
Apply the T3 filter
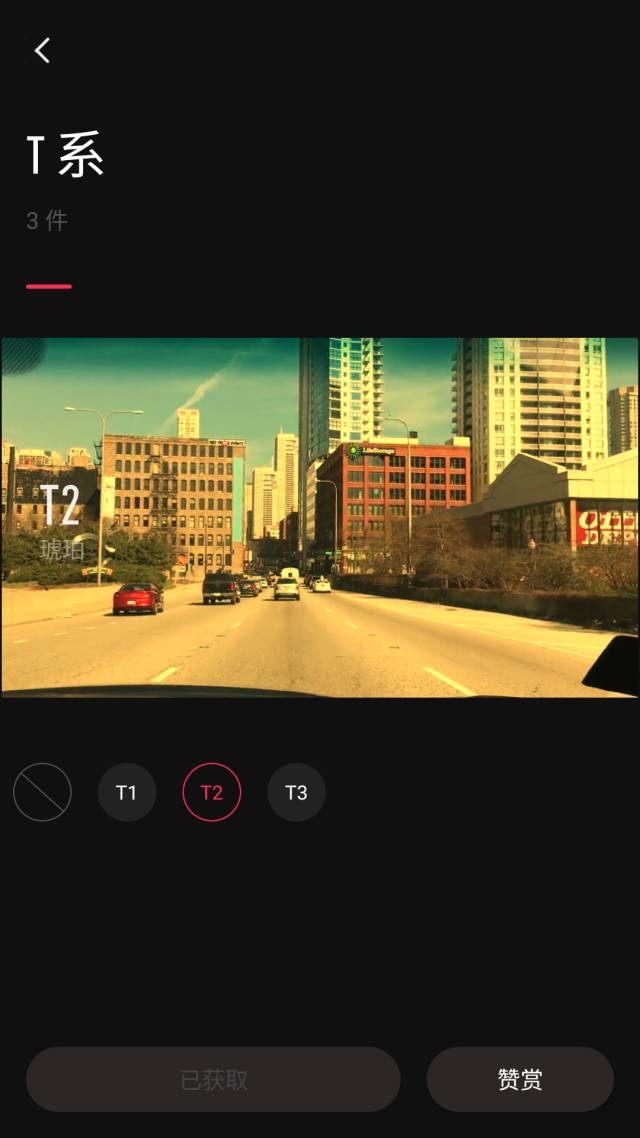pyautogui.click(x=296, y=792)
